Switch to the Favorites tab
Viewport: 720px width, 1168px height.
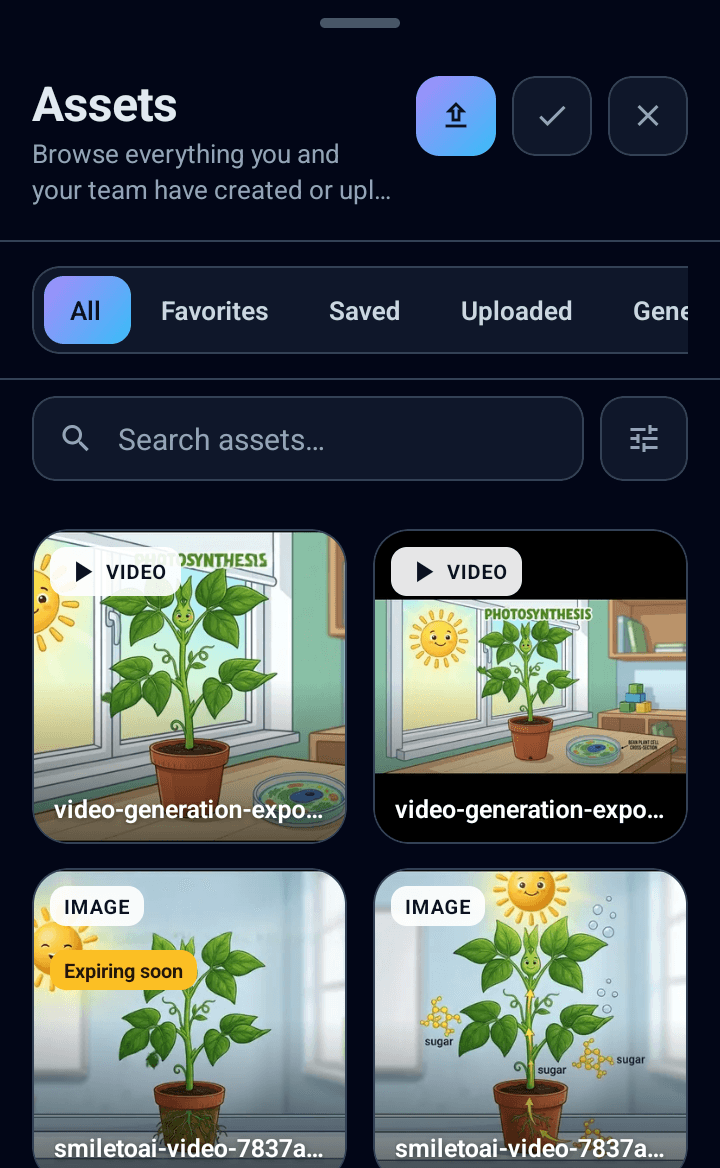[214, 311]
